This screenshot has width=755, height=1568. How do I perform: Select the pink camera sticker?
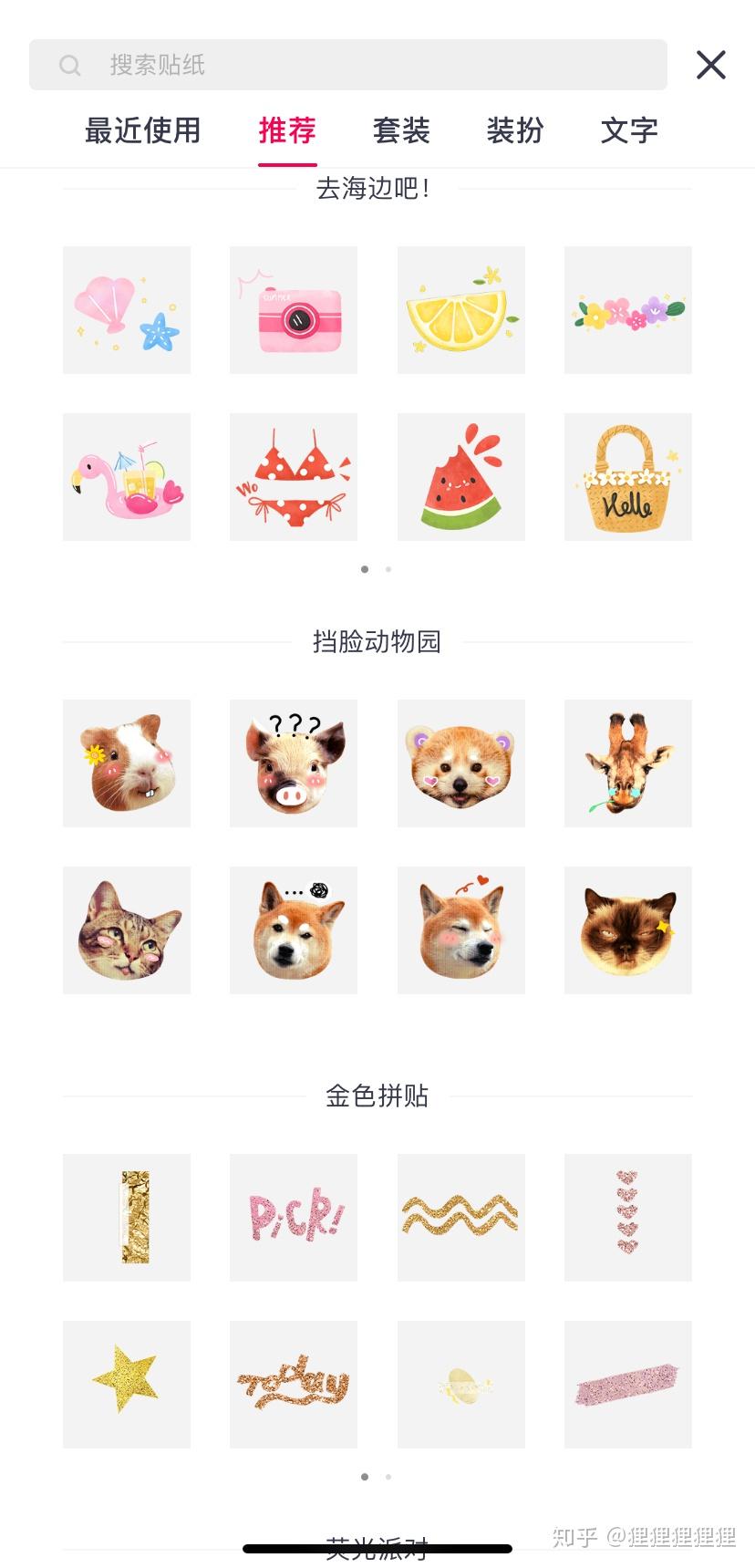click(294, 310)
